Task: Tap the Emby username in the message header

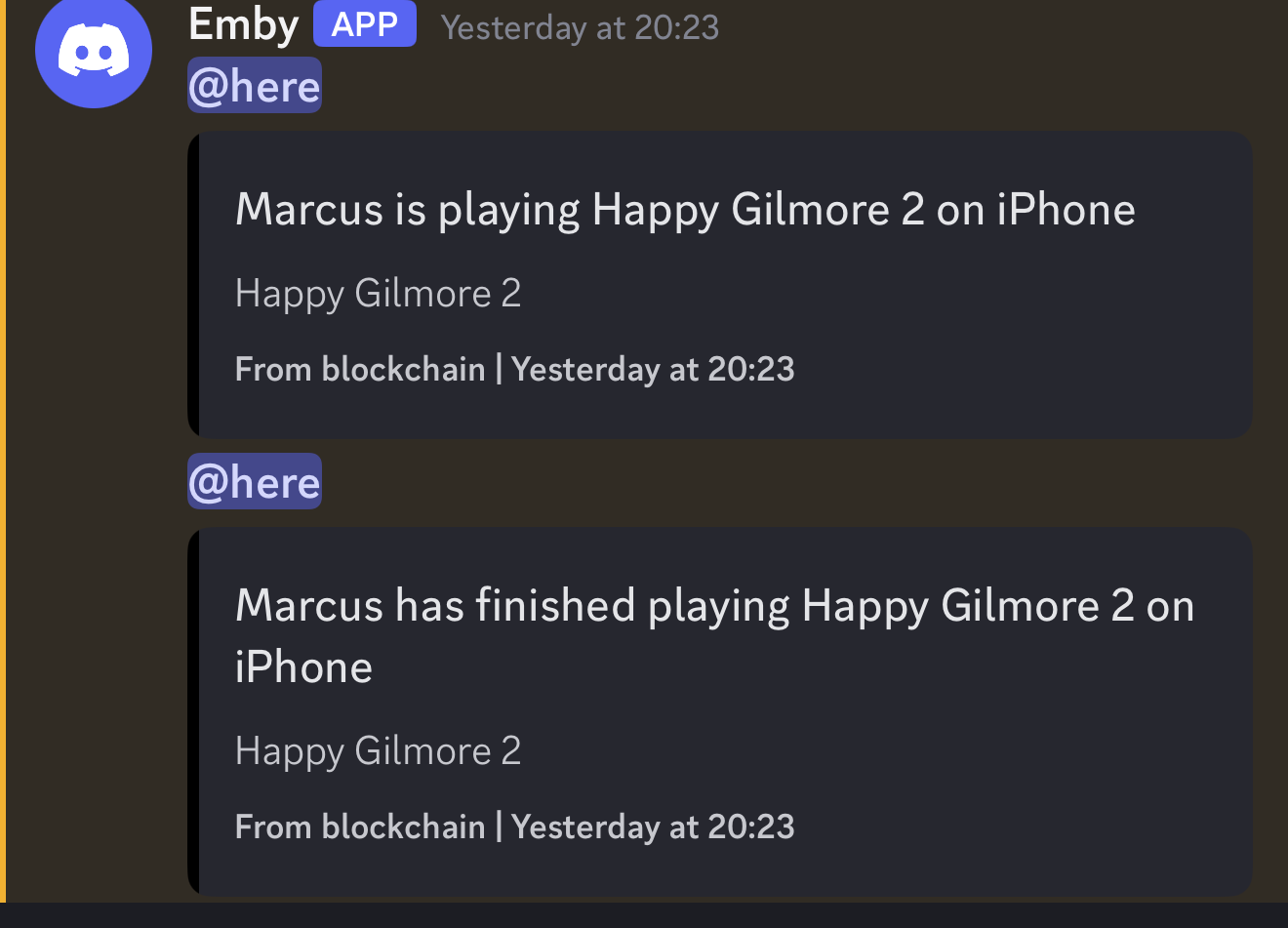Action: [243, 24]
